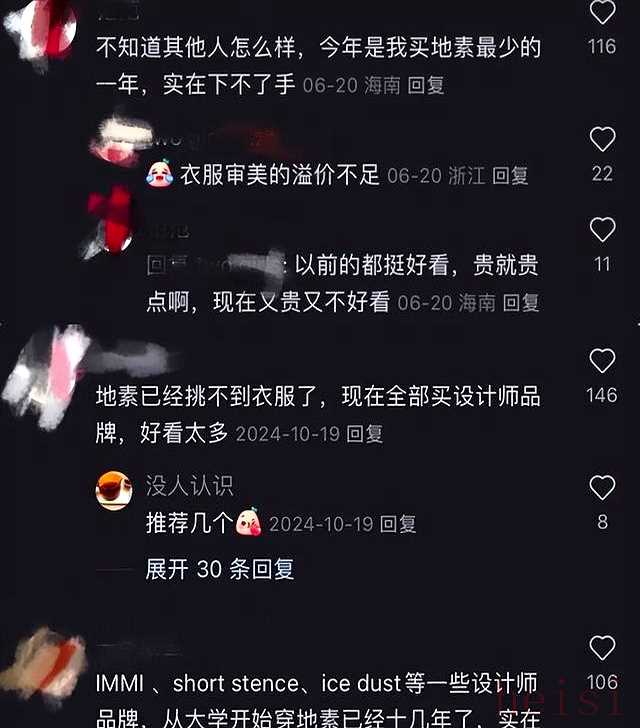Reply to the 现在又贵又不好看 comment
This screenshot has width=640, height=728.
pyautogui.click(x=521, y=302)
